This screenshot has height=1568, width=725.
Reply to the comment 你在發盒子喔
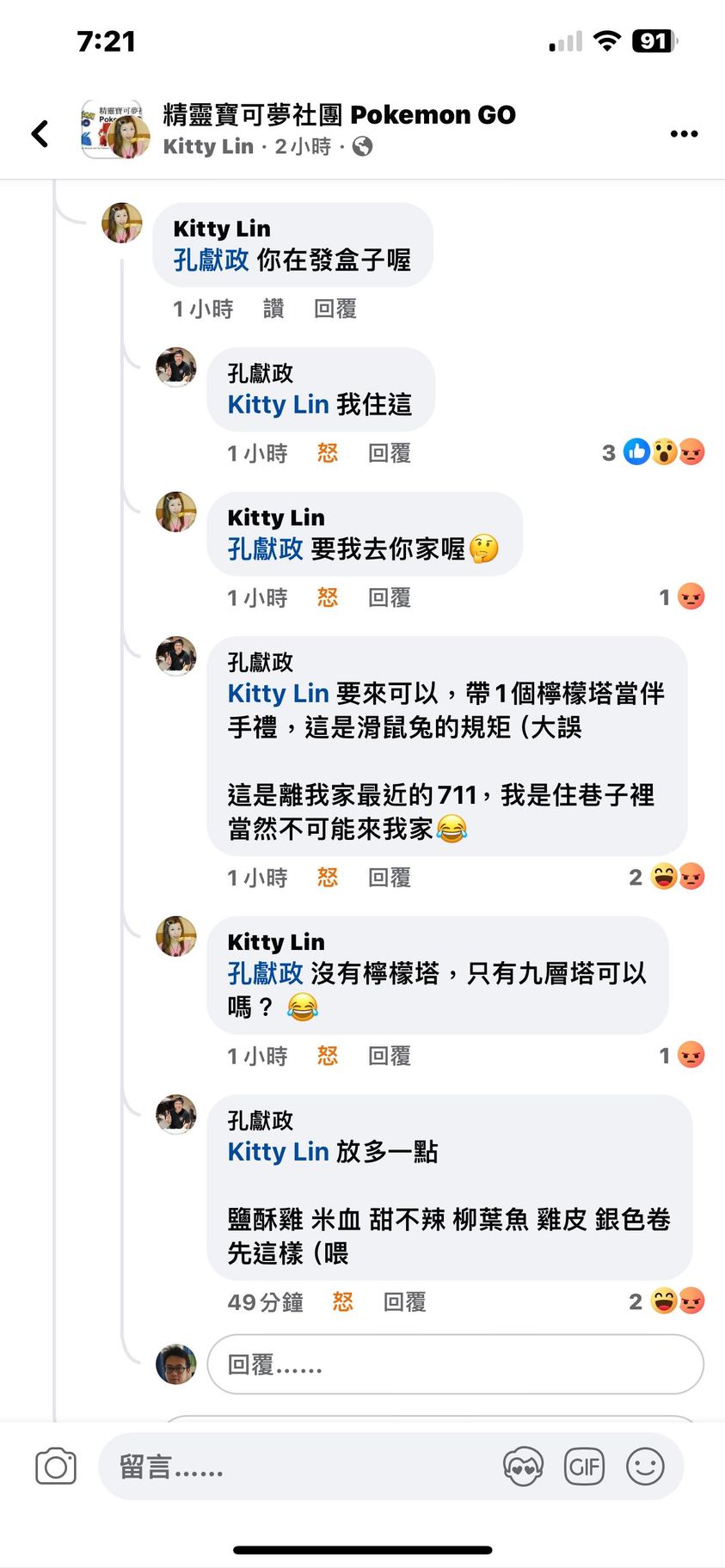[335, 309]
